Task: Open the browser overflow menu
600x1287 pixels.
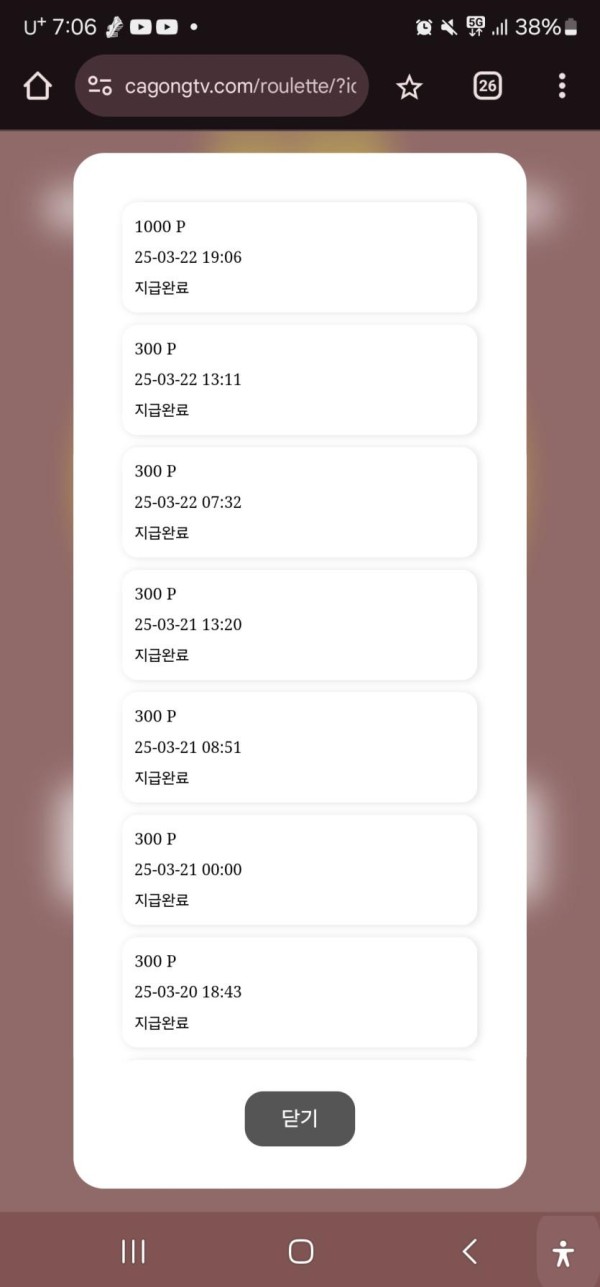Action: click(x=562, y=86)
